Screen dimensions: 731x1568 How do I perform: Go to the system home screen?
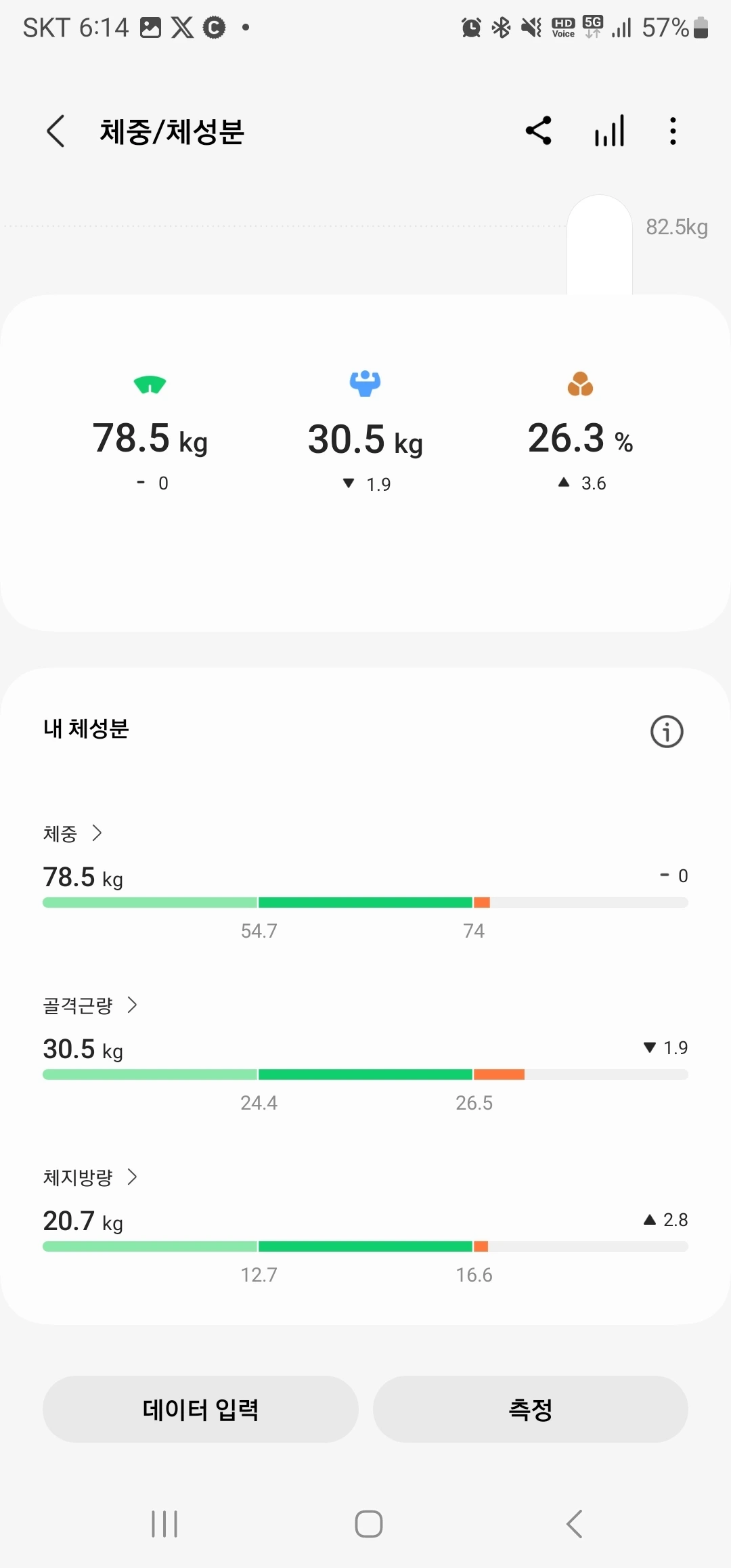click(x=368, y=1524)
